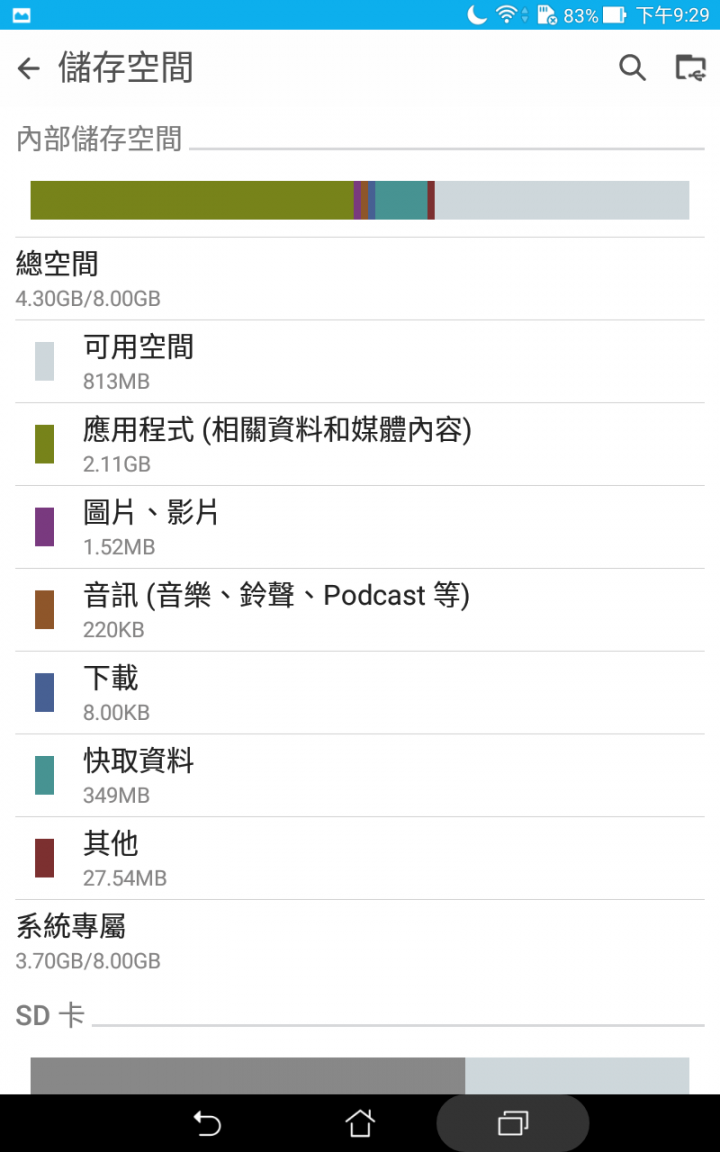Open 應用程式 storage details
Viewport: 720px width, 1152px height.
360,444
